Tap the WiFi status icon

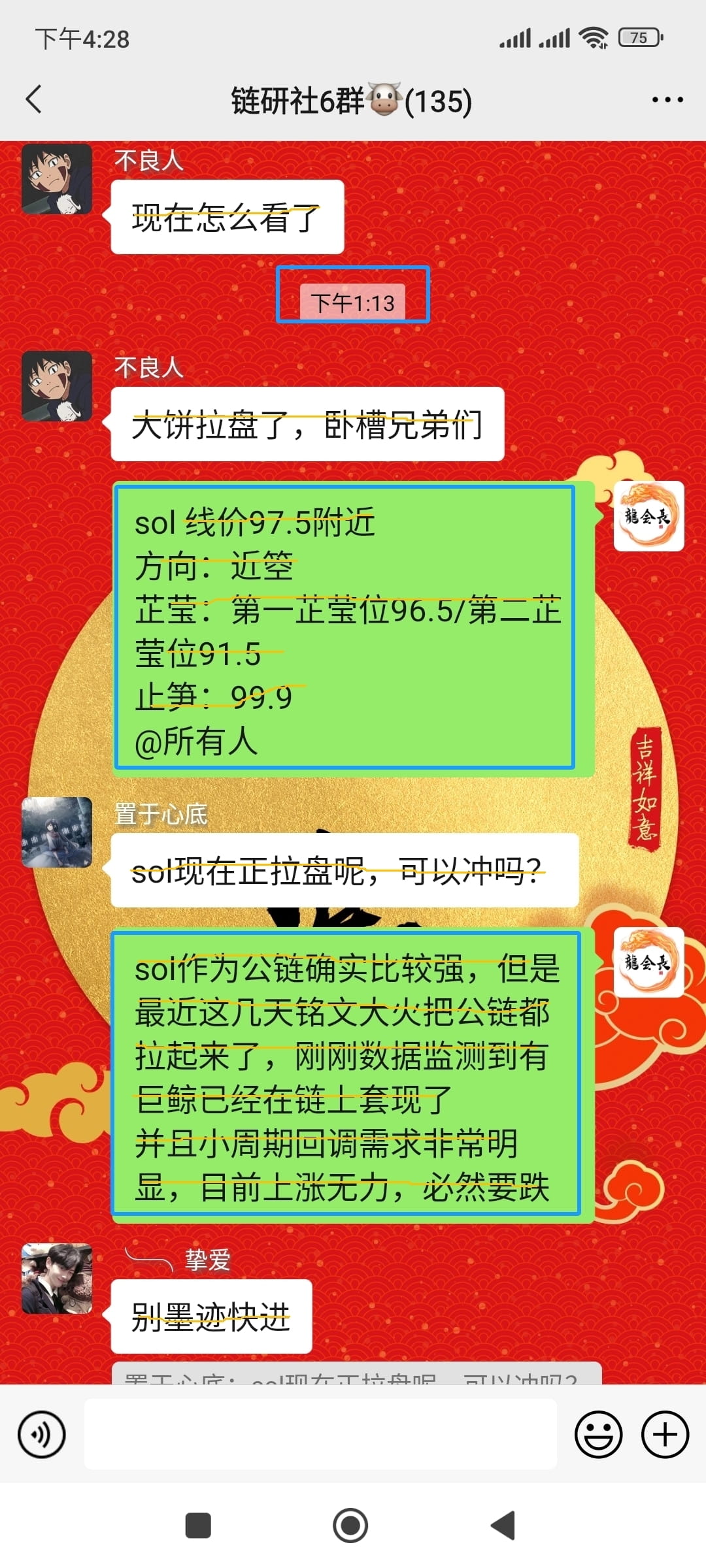click(594, 37)
